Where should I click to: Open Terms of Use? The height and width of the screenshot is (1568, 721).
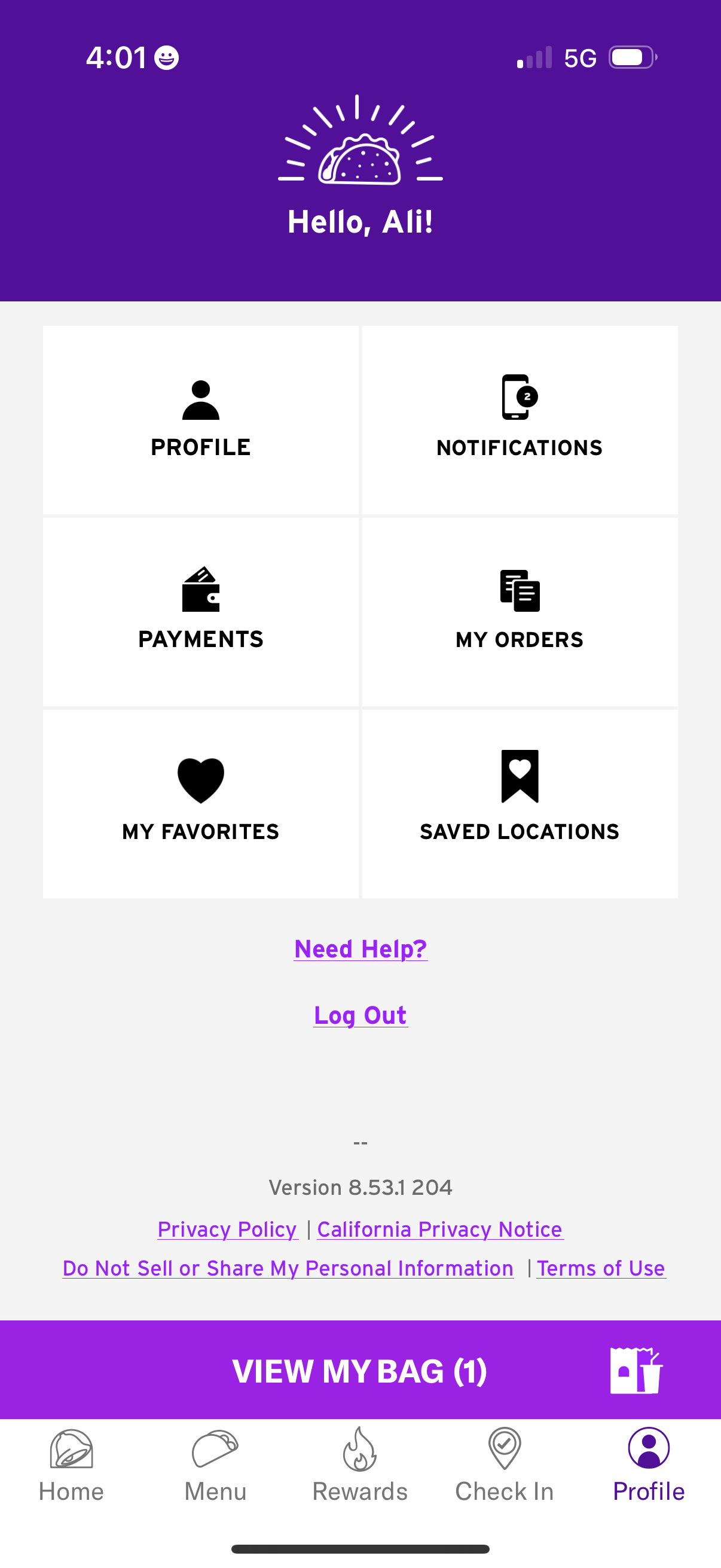[601, 1268]
